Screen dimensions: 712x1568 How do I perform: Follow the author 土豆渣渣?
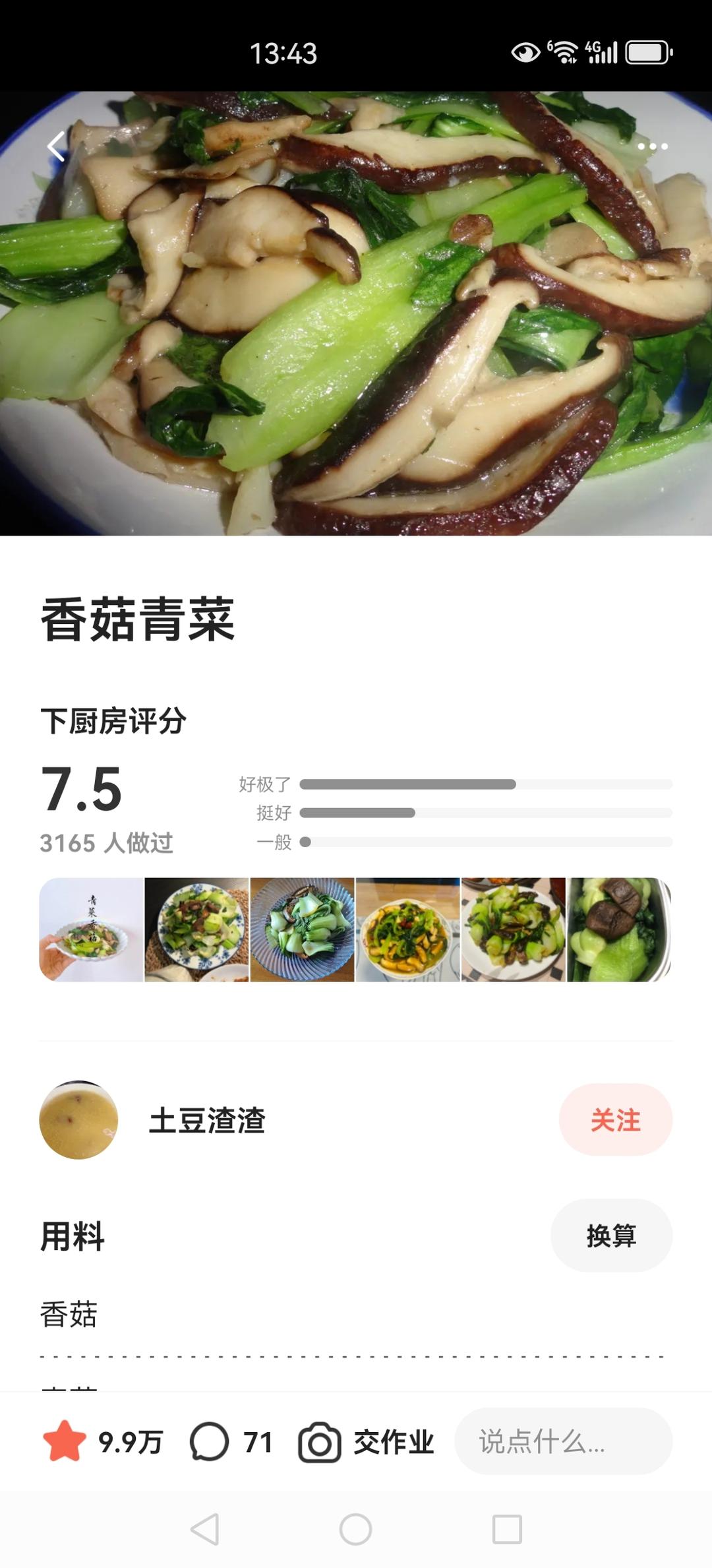click(615, 1120)
